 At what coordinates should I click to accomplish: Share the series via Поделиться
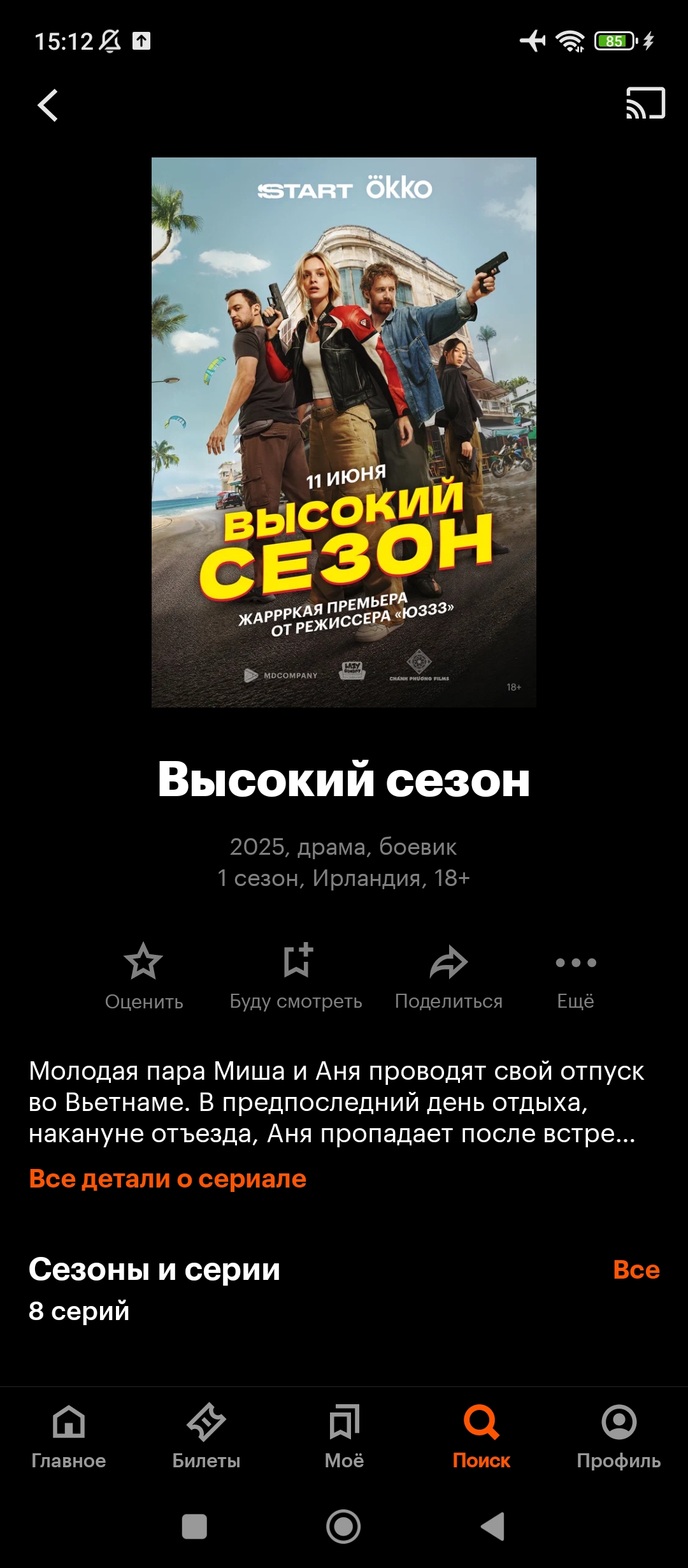pyautogui.click(x=448, y=976)
